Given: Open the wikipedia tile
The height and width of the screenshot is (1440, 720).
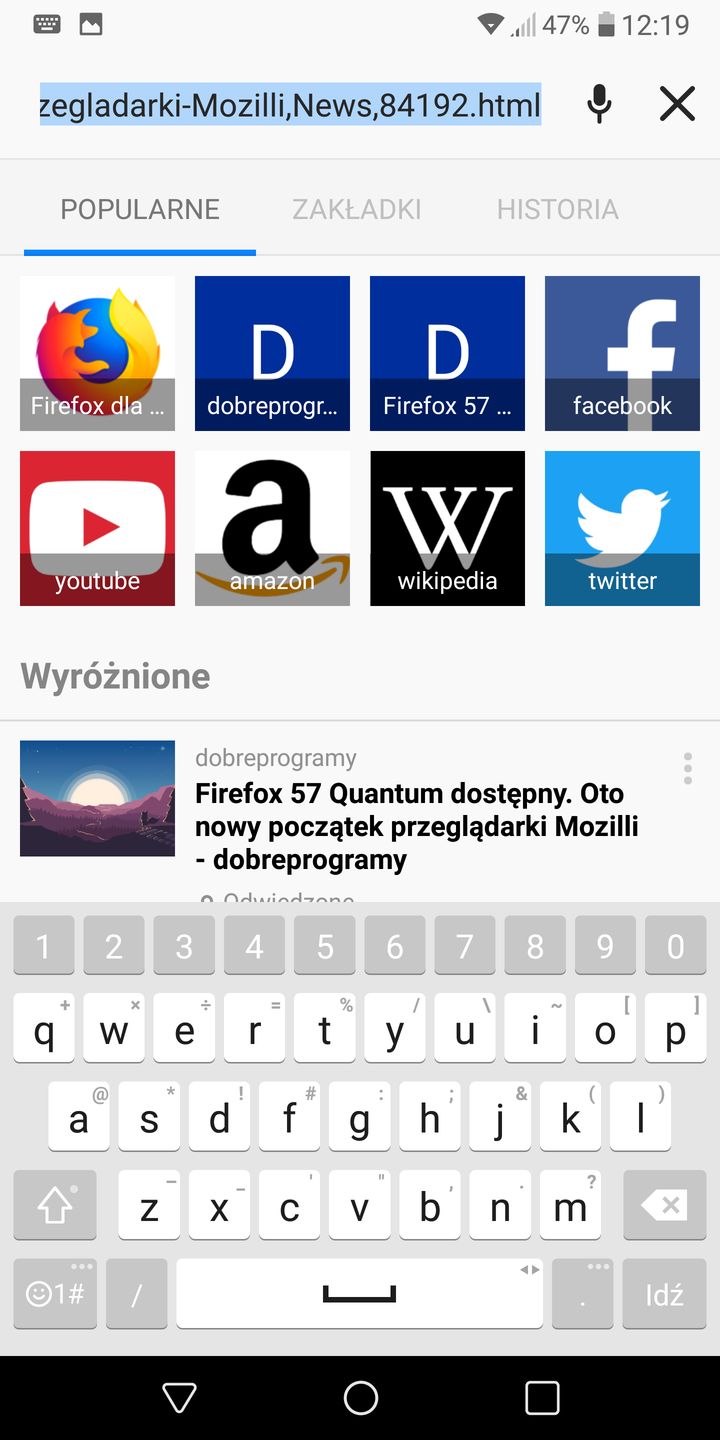Looking at the screenshot, I should point(447,528).
